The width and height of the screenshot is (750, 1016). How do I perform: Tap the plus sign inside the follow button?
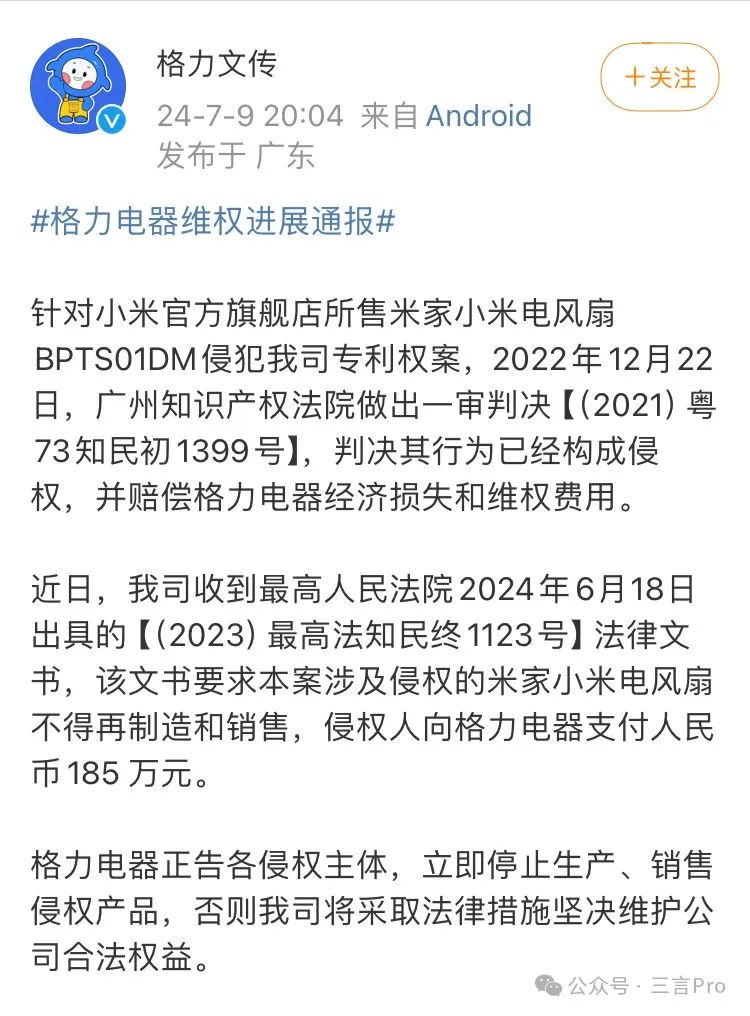click(633, 78)
